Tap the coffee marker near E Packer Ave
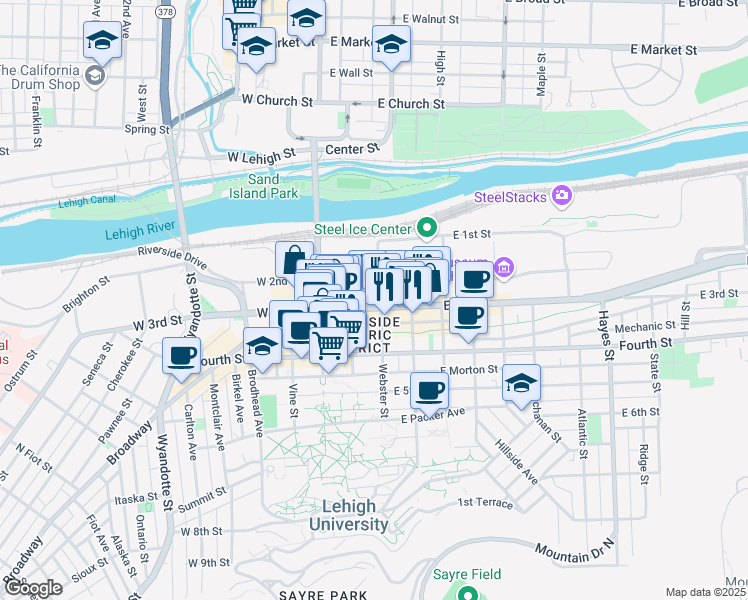 click(x=430, y=390)
